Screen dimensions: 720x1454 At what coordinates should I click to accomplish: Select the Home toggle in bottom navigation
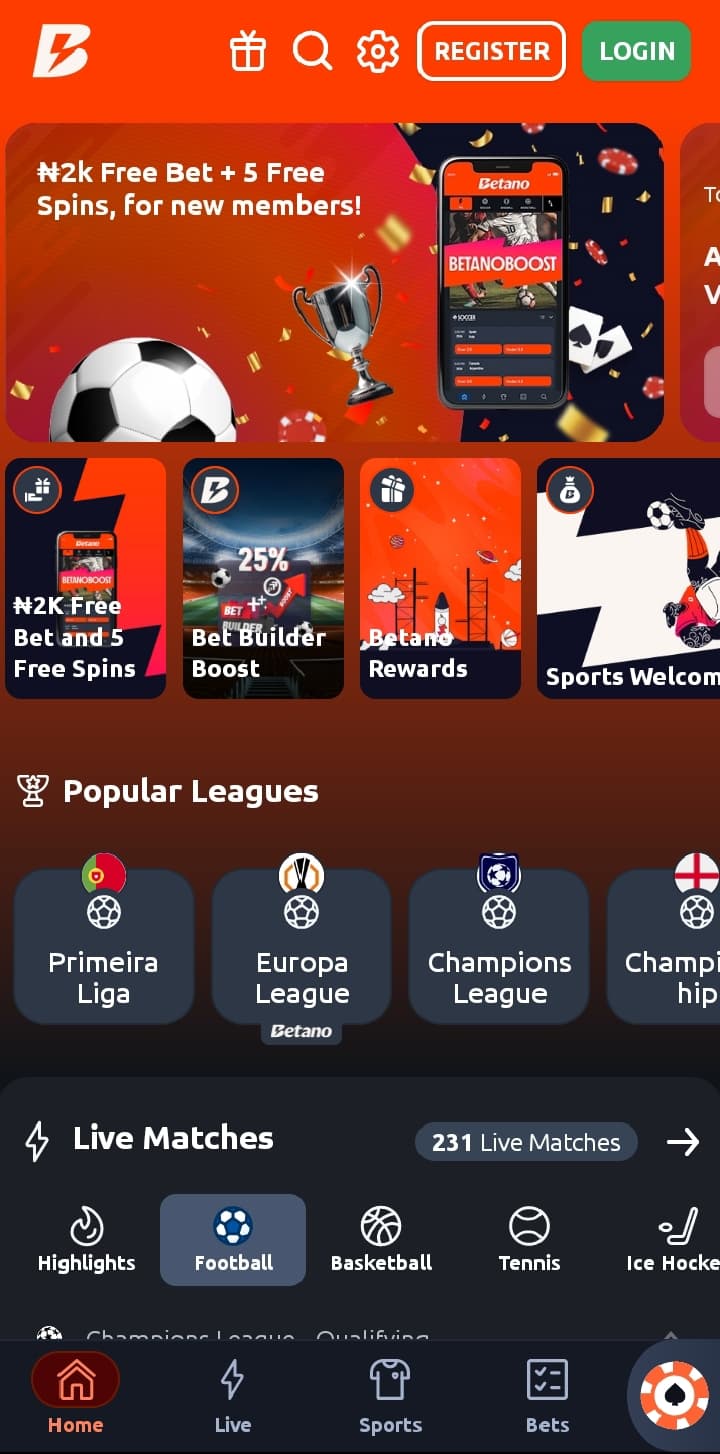coord(75,1395)
